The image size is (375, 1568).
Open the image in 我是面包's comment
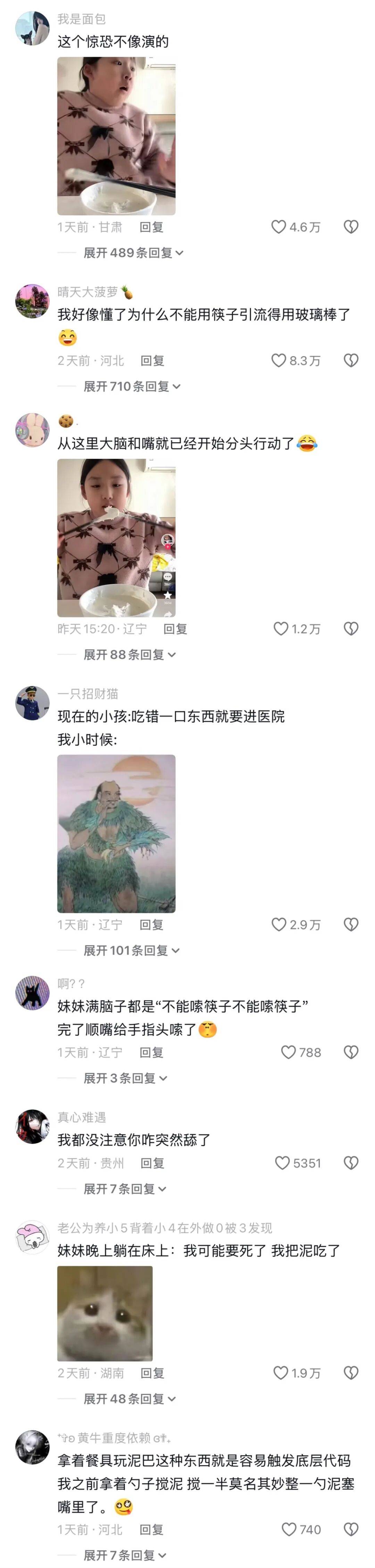(x=116, y=136)
